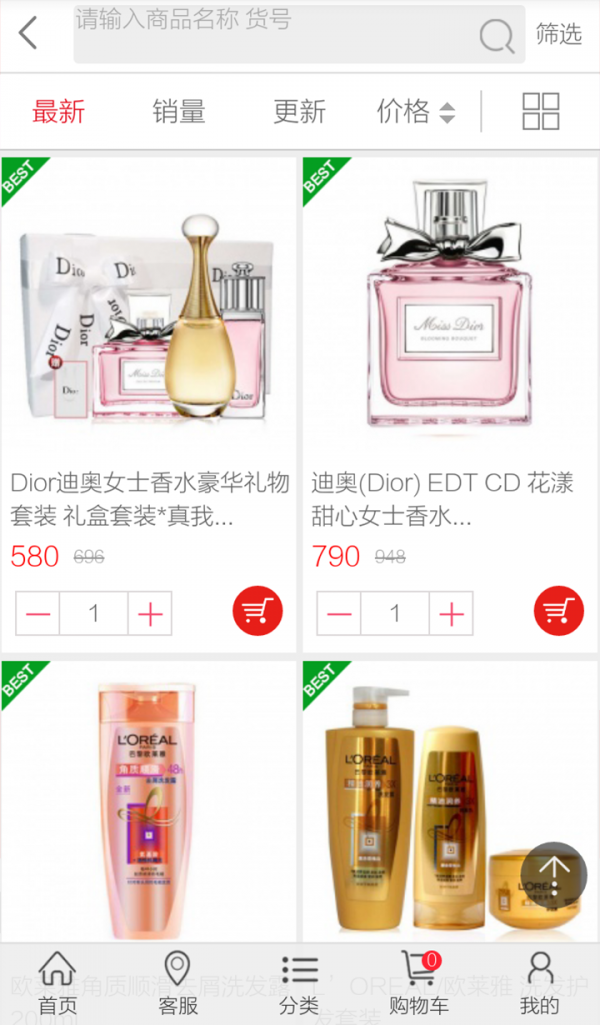Add the 790 Miss Dior perfume to cart
Image resolution: width=600 pixels, height=1025 pixels.
tap(558, 610)
